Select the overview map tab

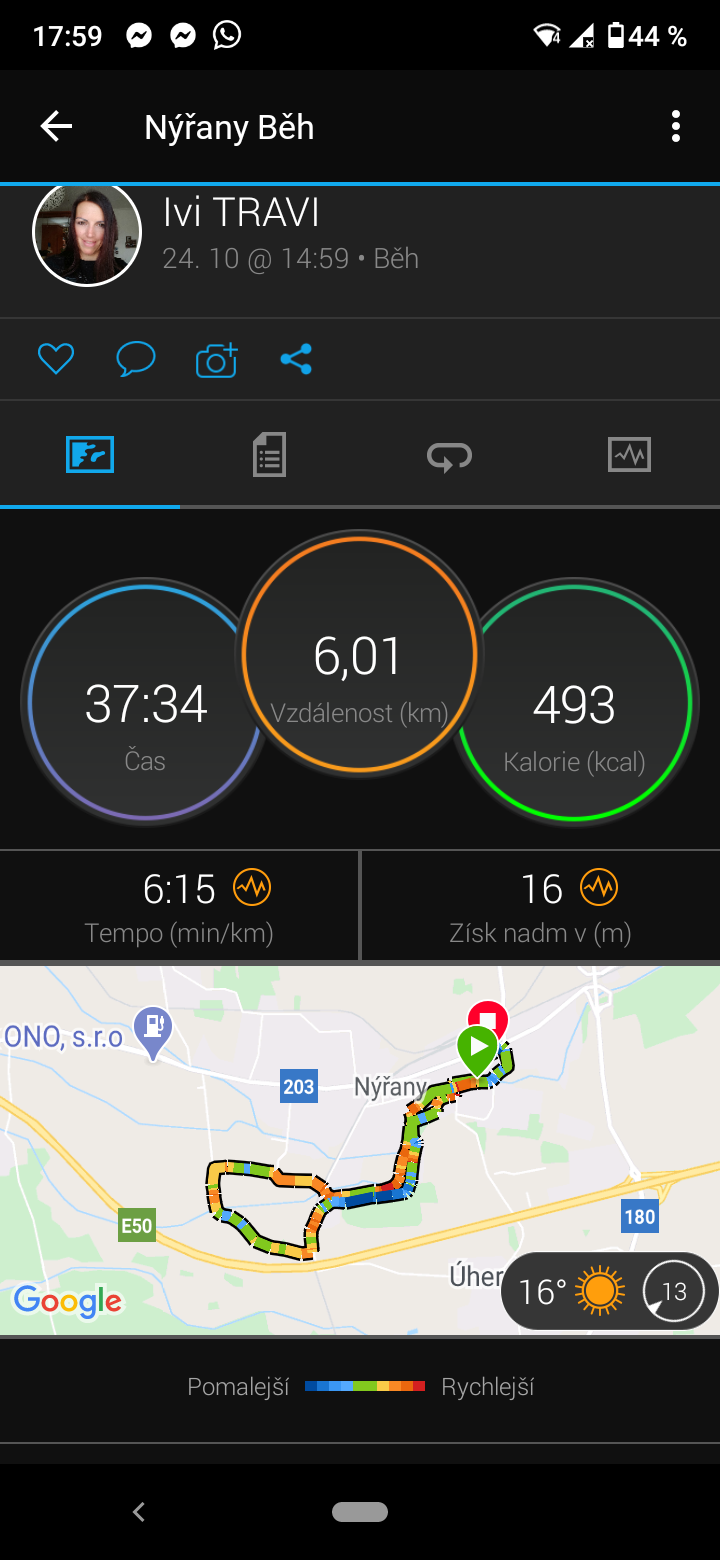click(x=90, y=455)
